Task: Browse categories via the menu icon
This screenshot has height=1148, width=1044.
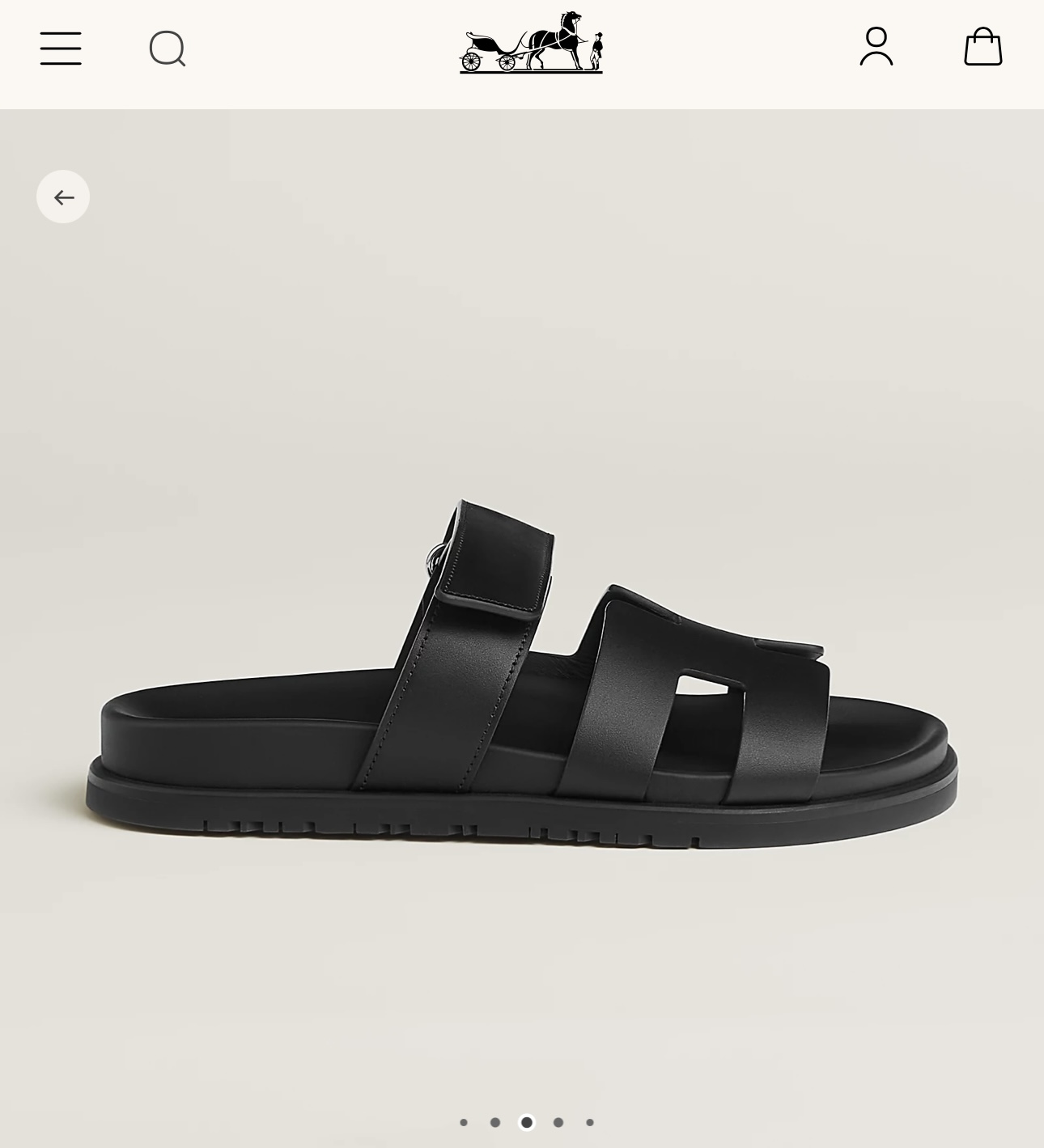Action: [x=60, y=49]
